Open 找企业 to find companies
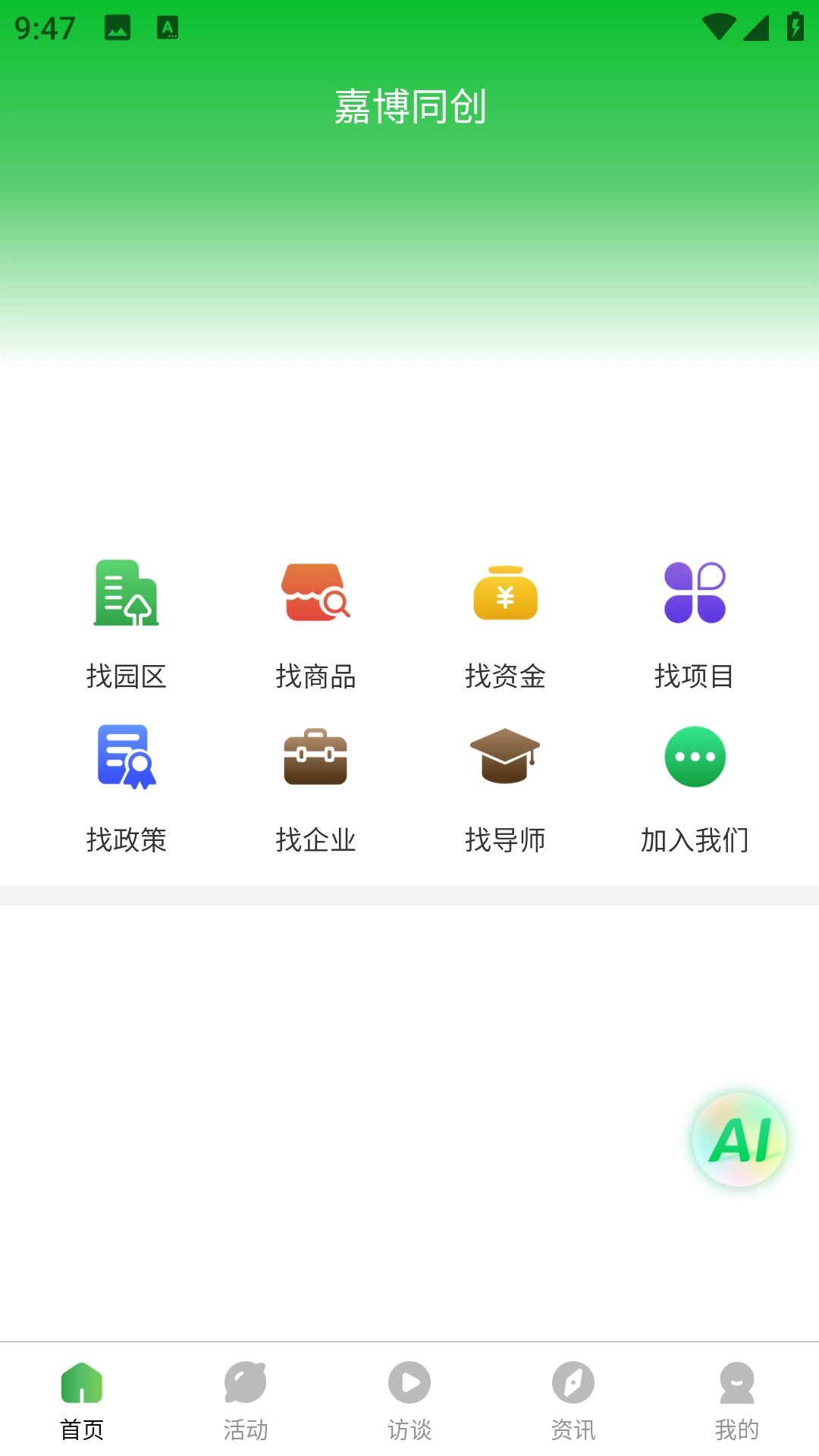The width and height of the screenshot is (819, 1456). click(x=315, y=786)
